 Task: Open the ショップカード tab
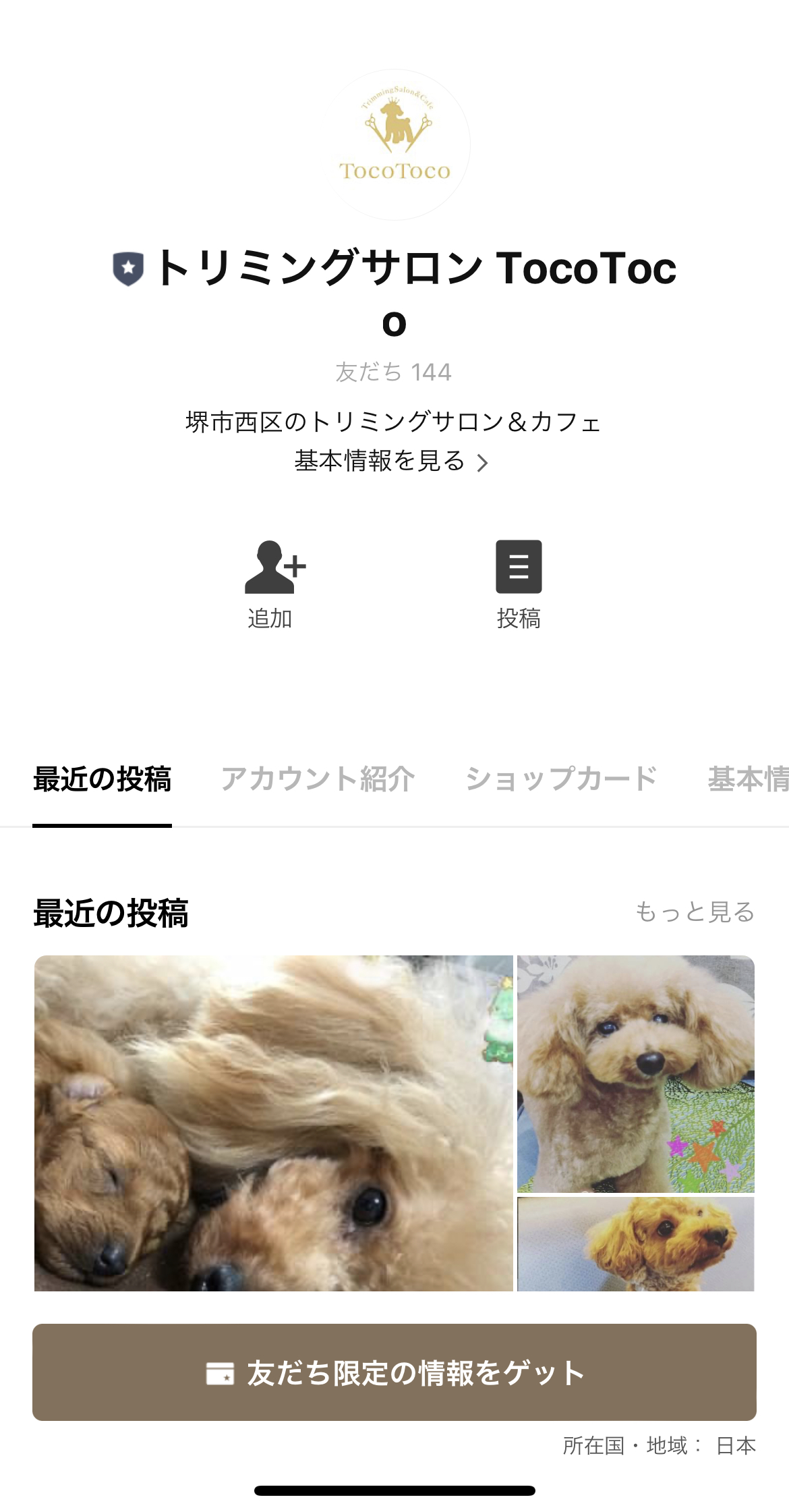562,779
